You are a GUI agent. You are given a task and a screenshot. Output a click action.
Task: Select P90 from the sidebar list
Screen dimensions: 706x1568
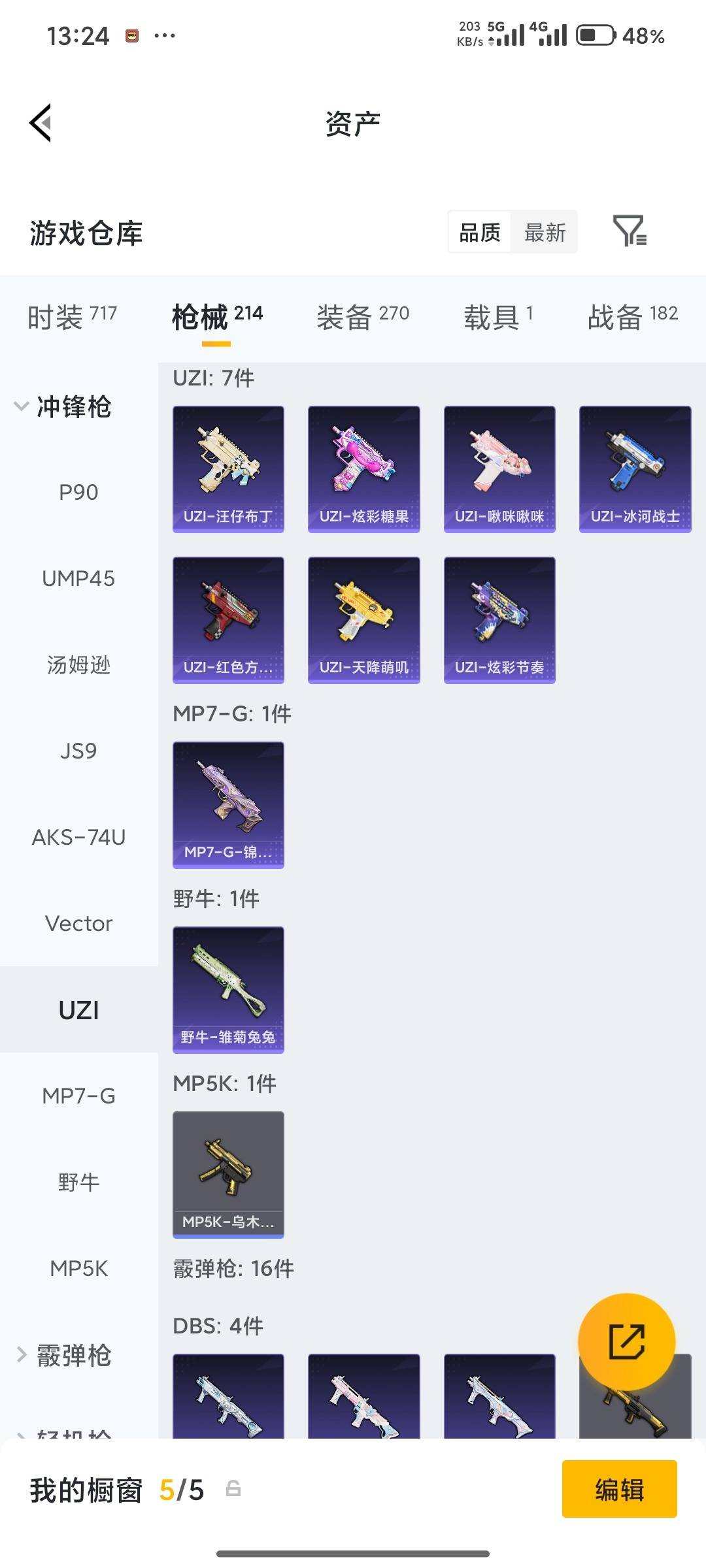tap(78, 492)
